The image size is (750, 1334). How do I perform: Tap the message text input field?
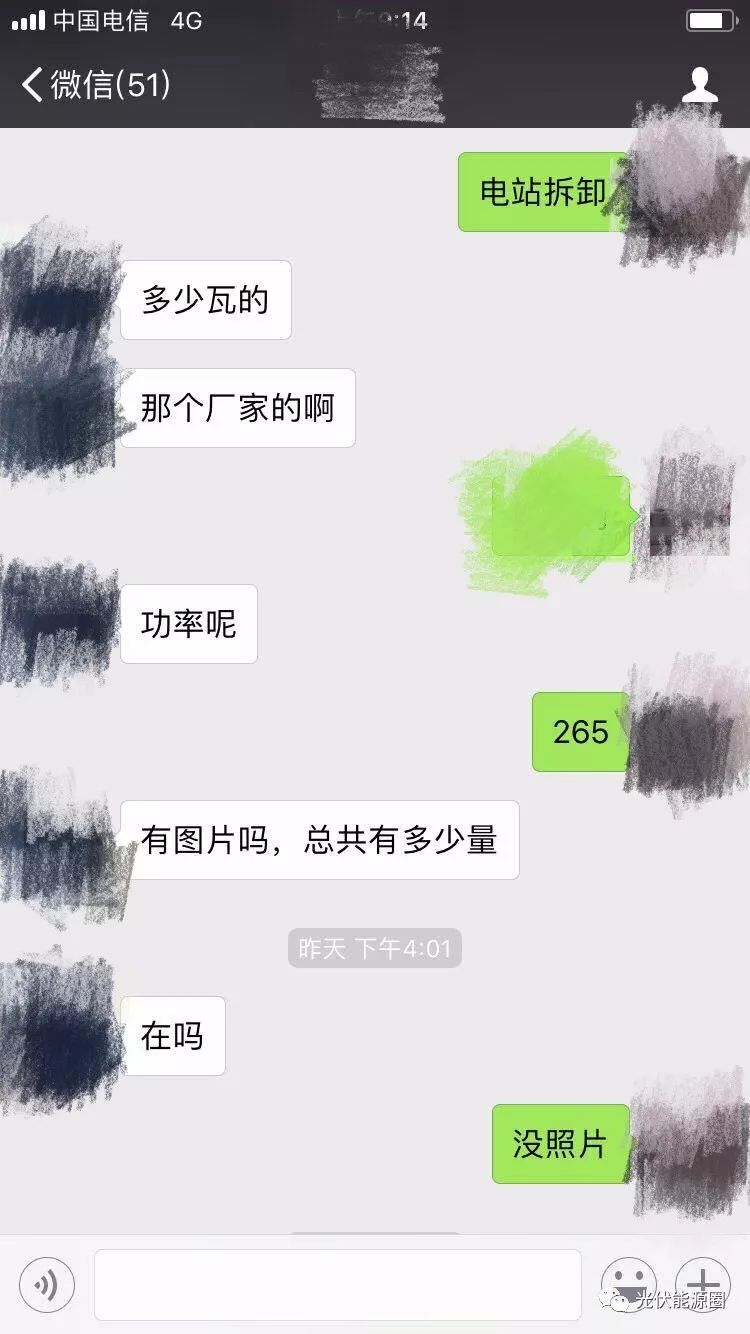coord(338,1285)
